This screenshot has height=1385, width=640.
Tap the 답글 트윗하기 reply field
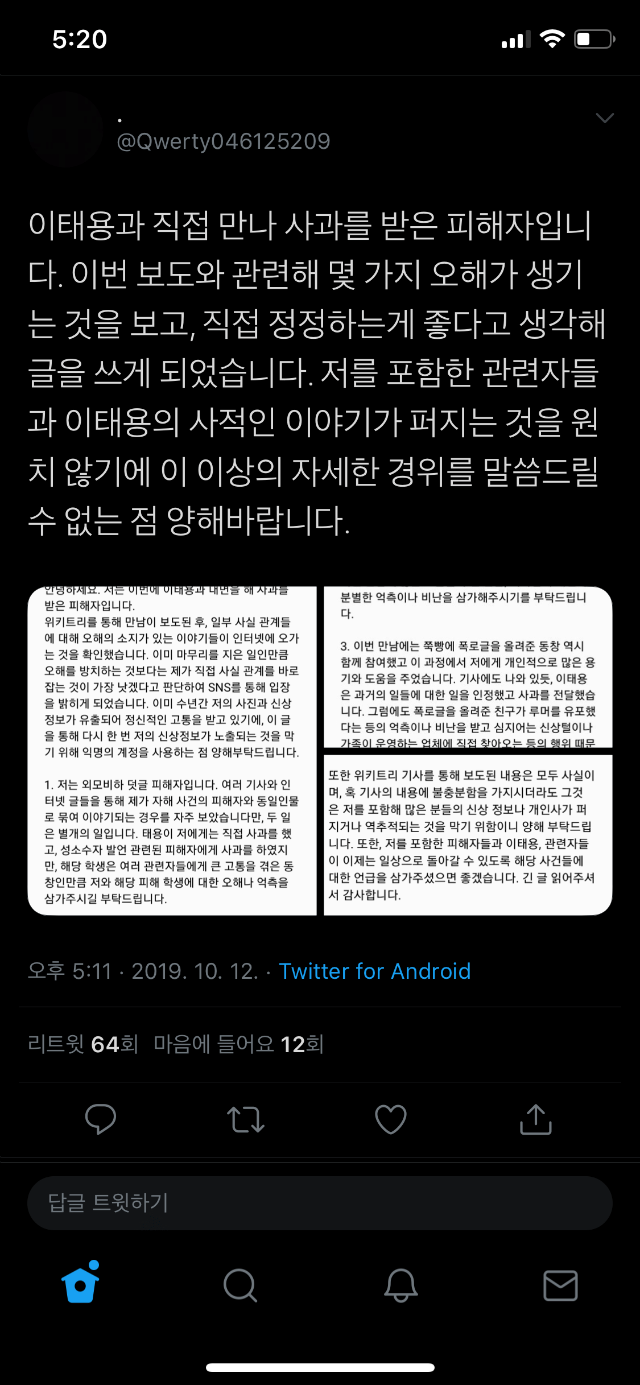coord(319,1202)
